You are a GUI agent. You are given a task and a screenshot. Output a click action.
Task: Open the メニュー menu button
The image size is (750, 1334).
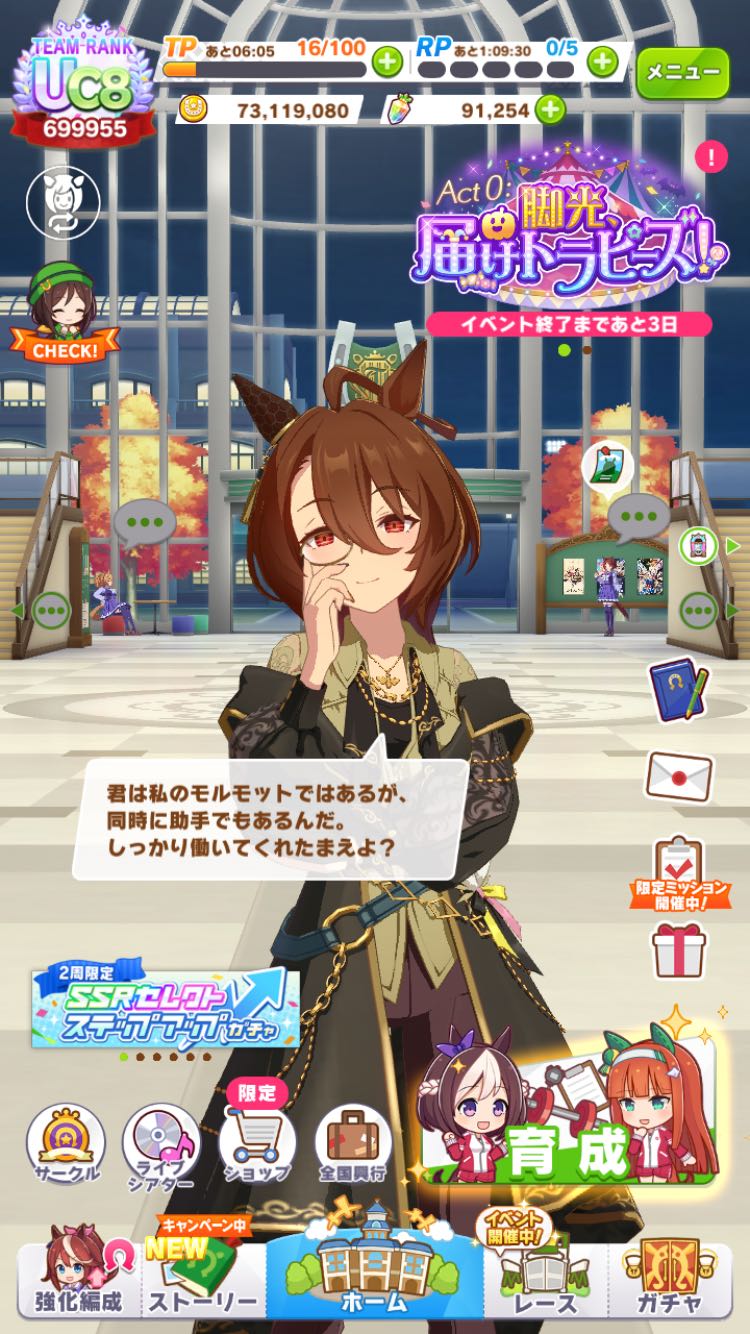(x=682, y=72)
